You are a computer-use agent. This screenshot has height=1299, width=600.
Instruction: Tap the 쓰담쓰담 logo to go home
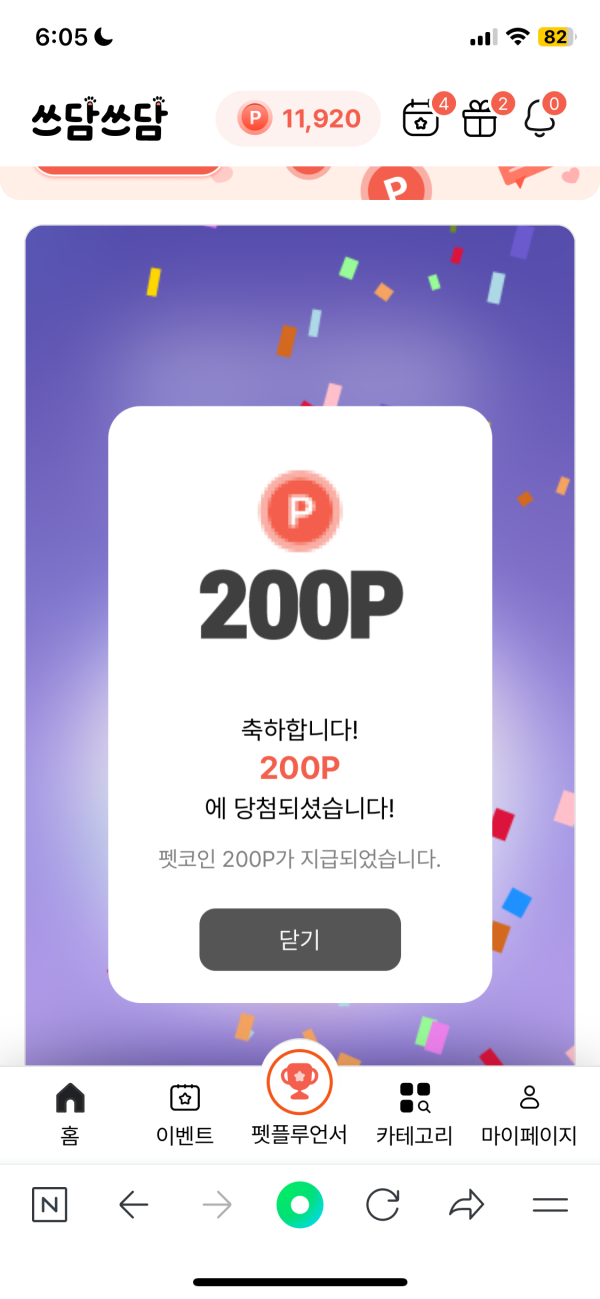pos(99,119)
